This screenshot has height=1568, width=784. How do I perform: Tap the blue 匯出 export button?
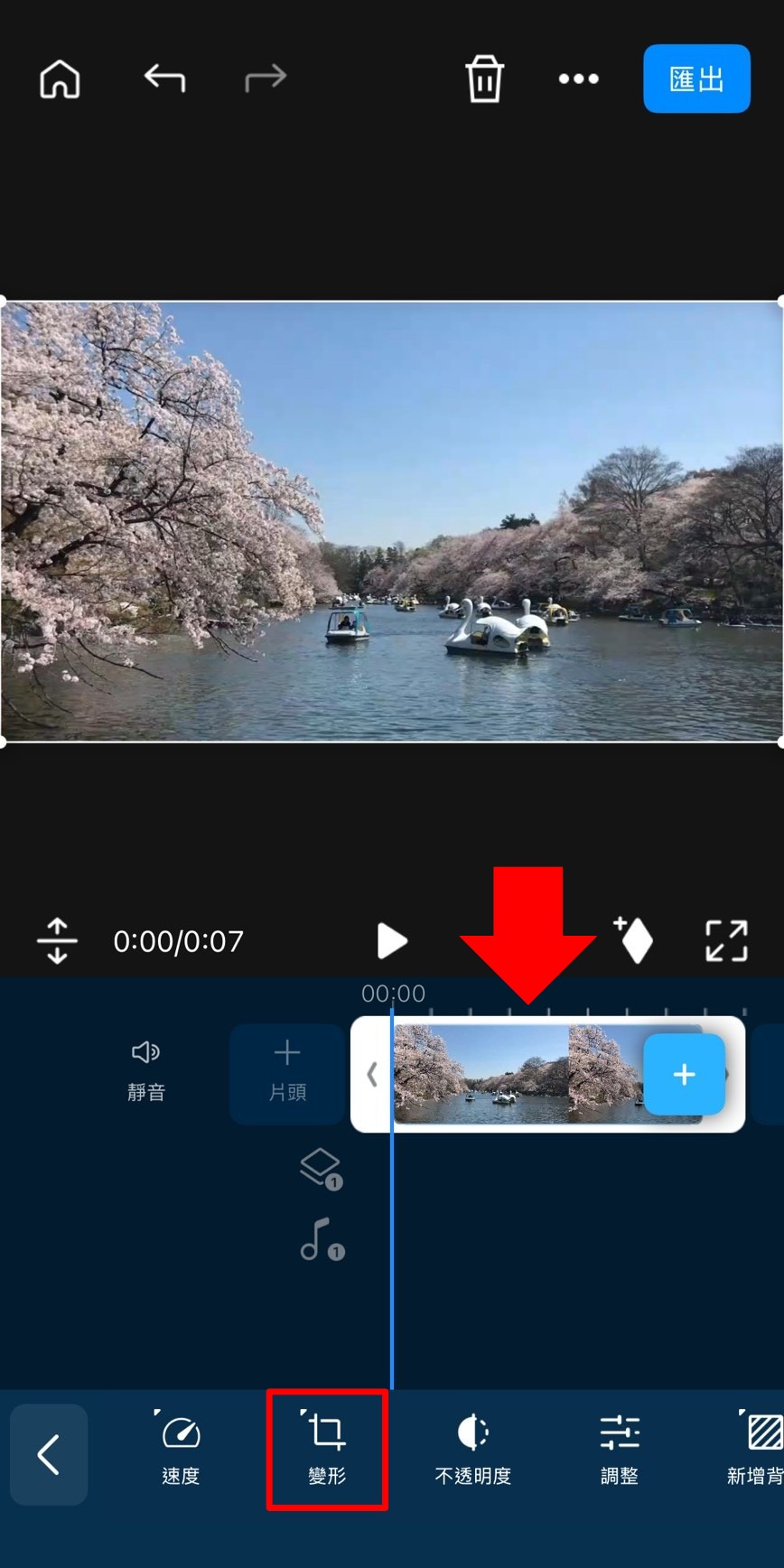(696, 79)
